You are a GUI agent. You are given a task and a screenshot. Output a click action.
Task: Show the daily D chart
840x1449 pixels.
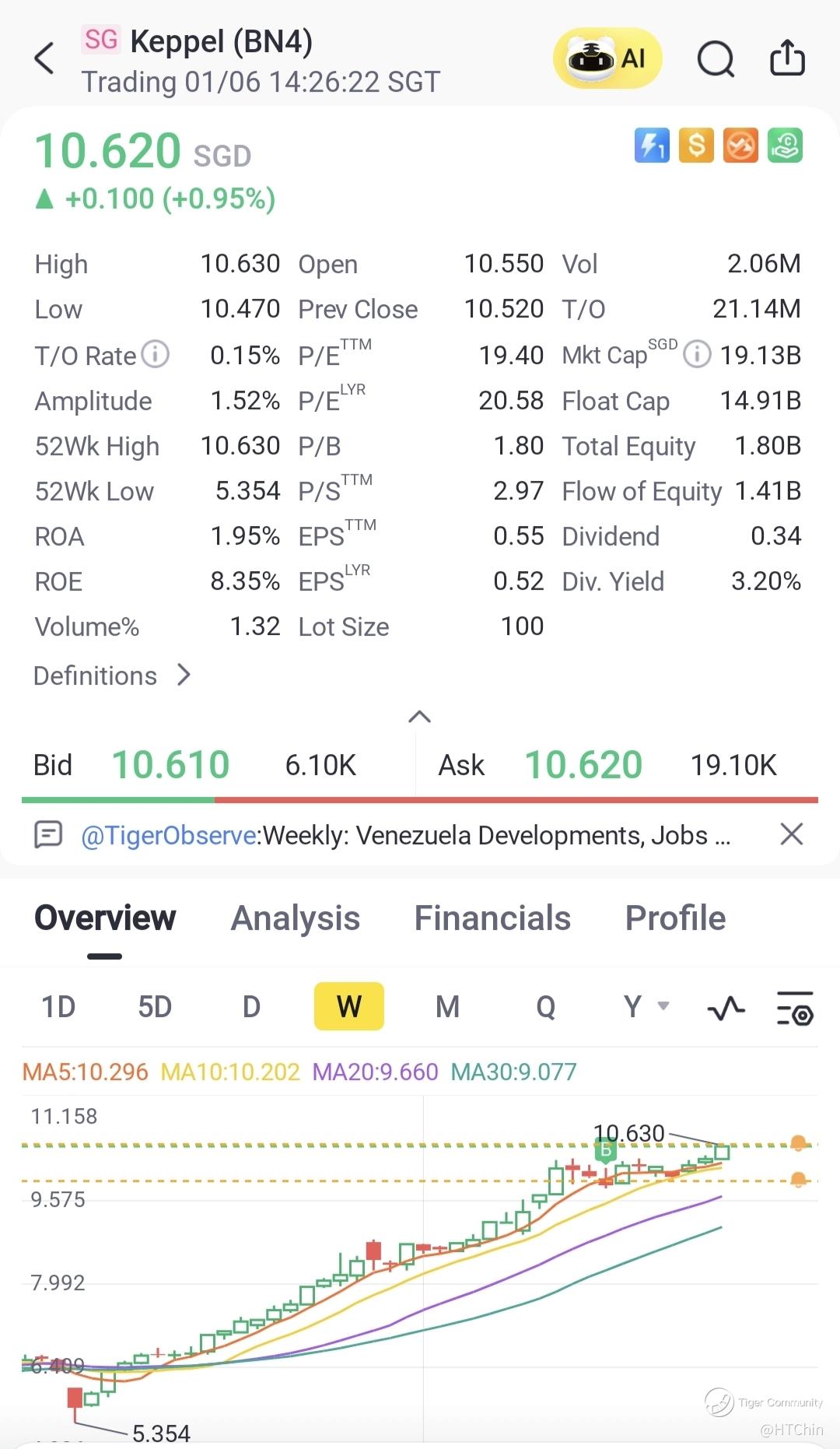coord(251,1007)
